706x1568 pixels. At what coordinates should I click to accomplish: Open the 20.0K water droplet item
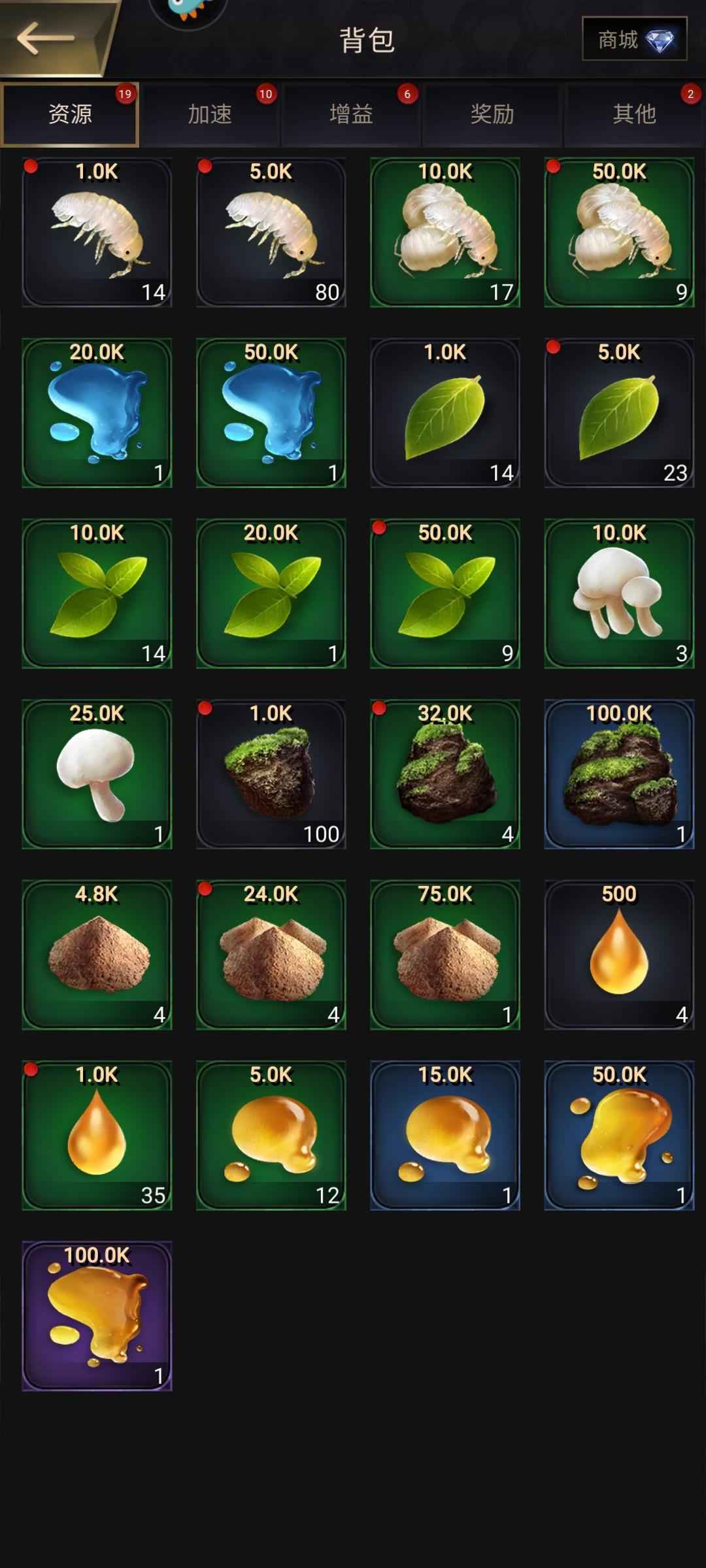97,412
